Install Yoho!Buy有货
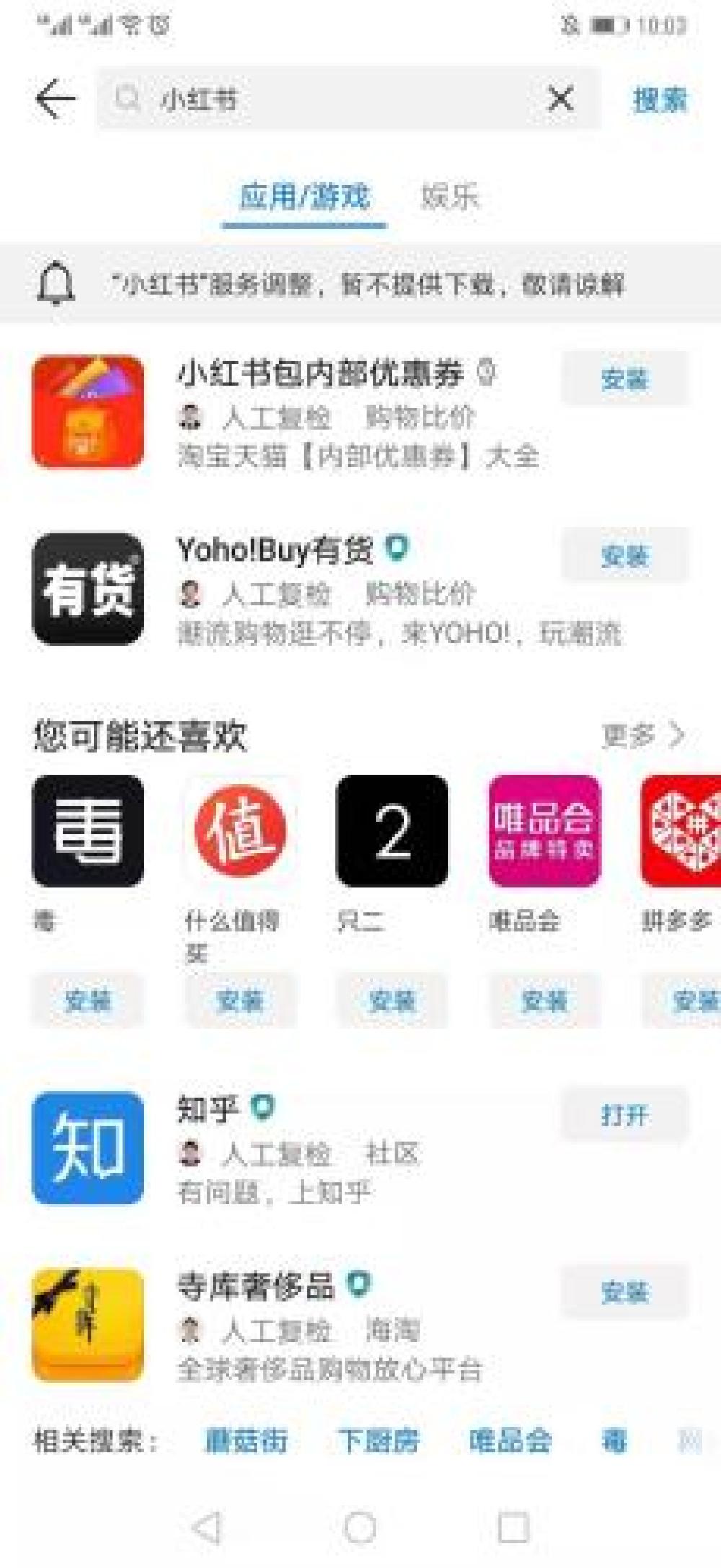Image resolution: width=721 pixels, height=1568 pixels. 625,555
